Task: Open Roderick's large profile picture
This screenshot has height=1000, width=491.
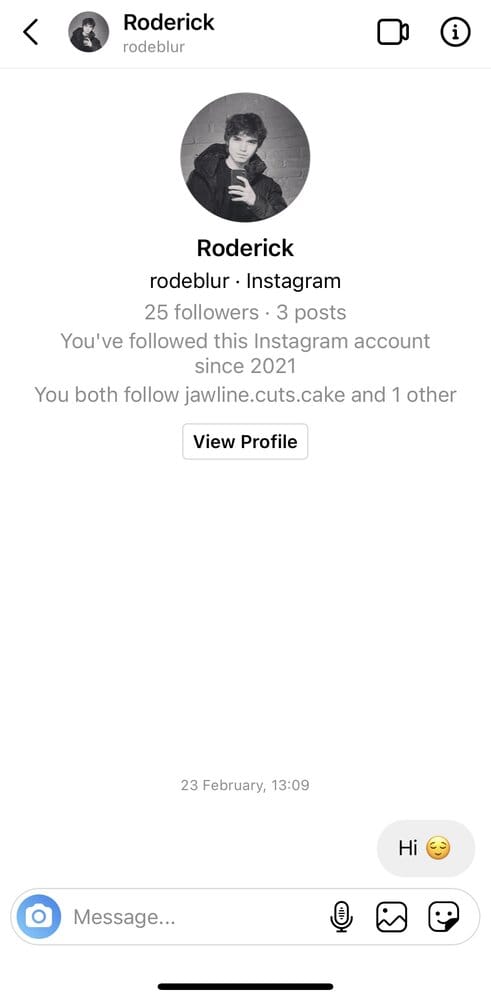Action: pos(245,157)
